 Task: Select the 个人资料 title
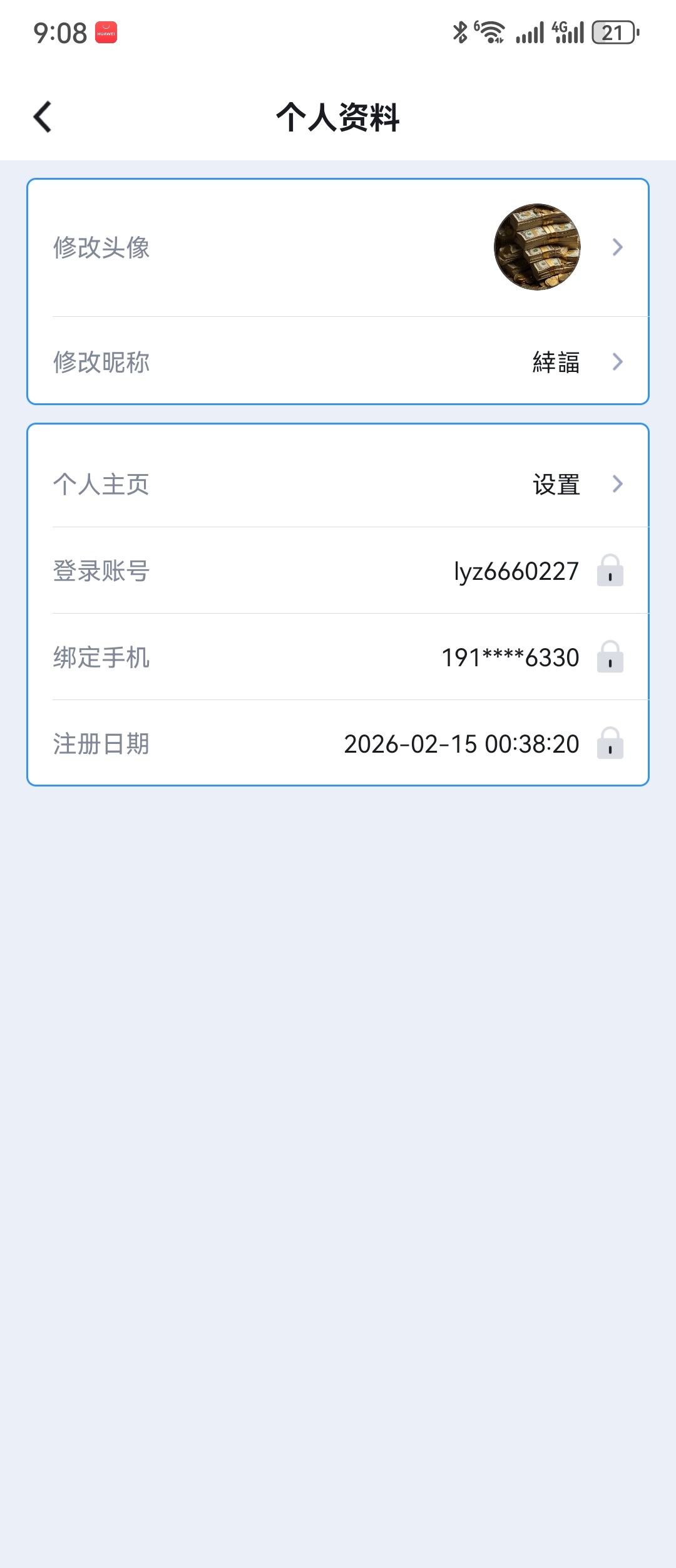pyautogui.click(x=338, y=116)
